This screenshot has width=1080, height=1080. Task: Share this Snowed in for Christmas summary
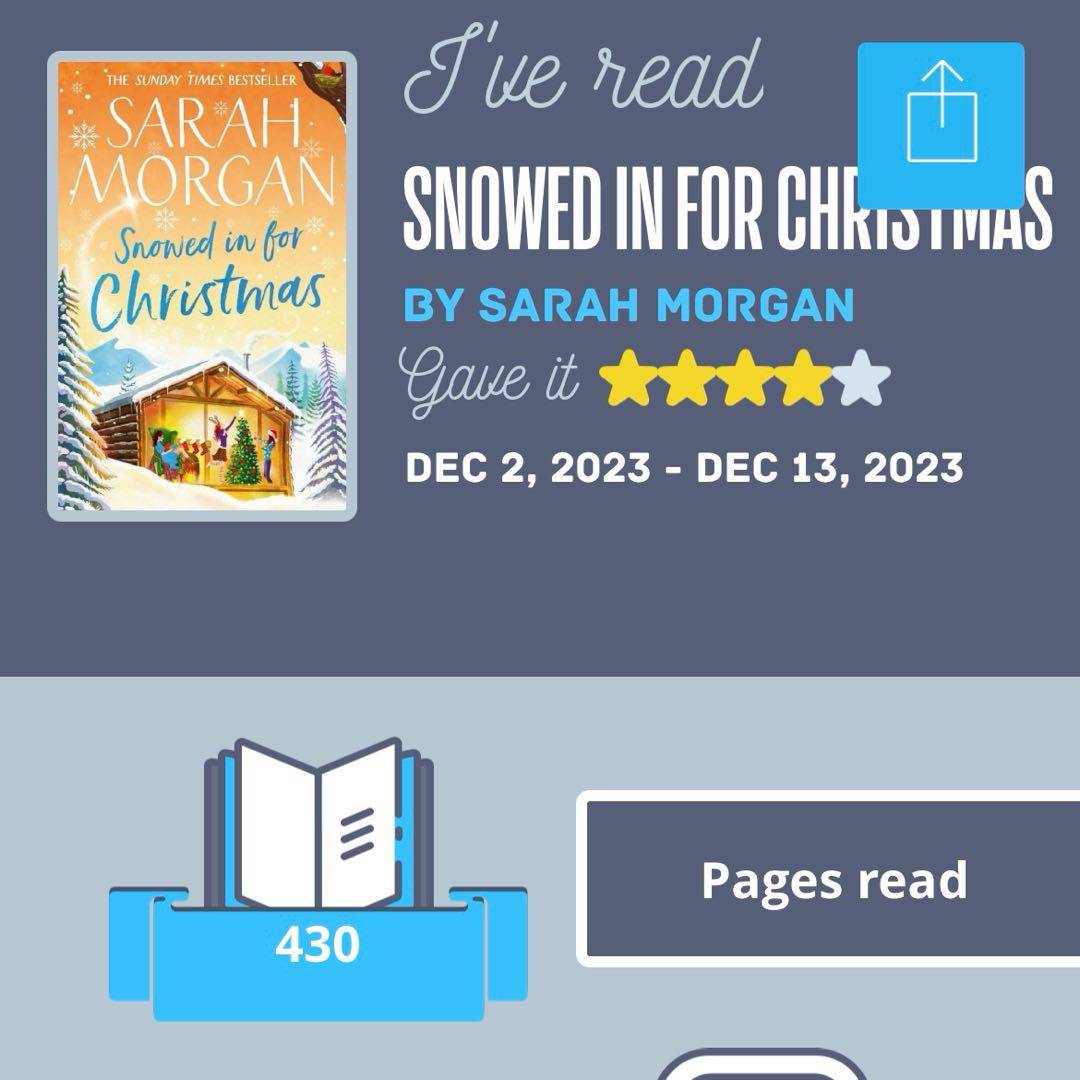click(941, 124)
